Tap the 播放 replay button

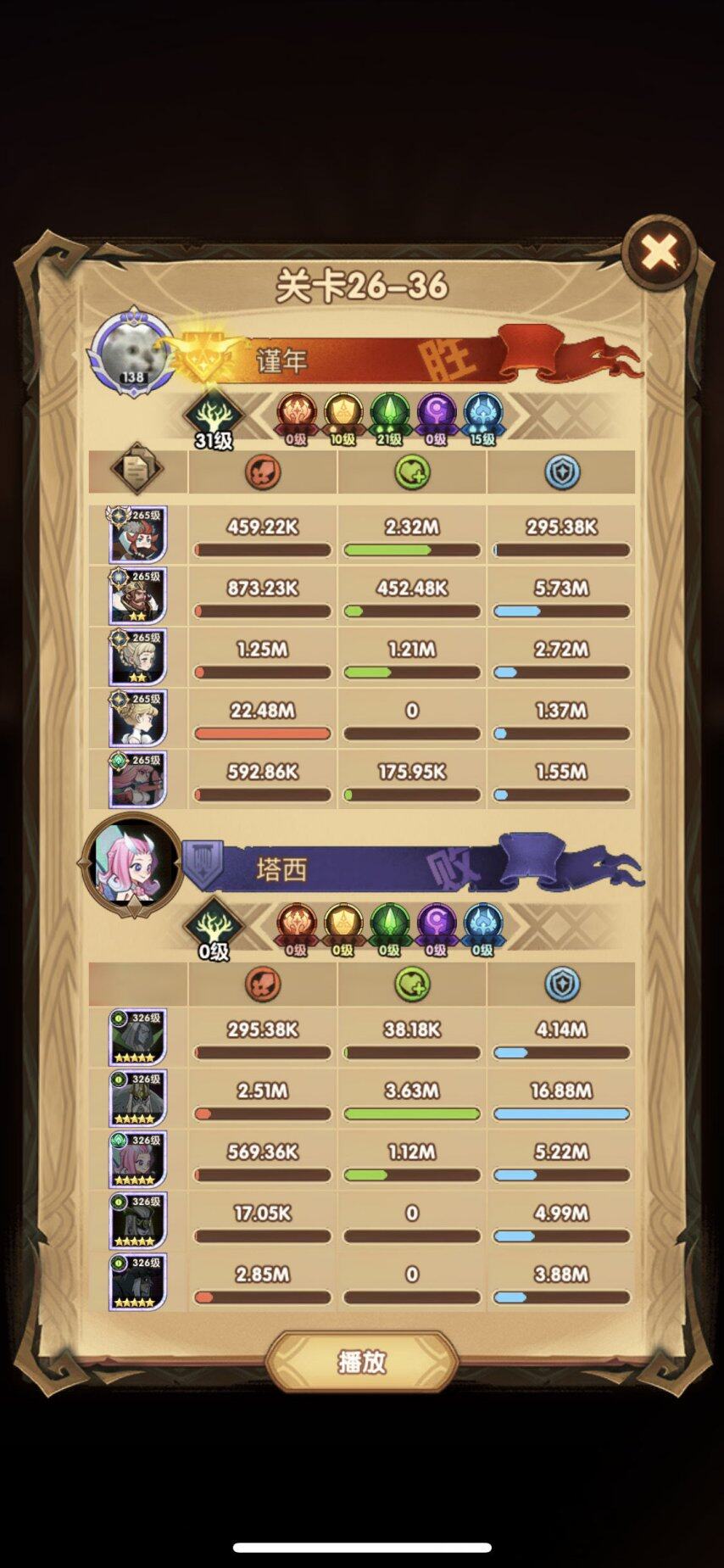tap(362, 1362)
